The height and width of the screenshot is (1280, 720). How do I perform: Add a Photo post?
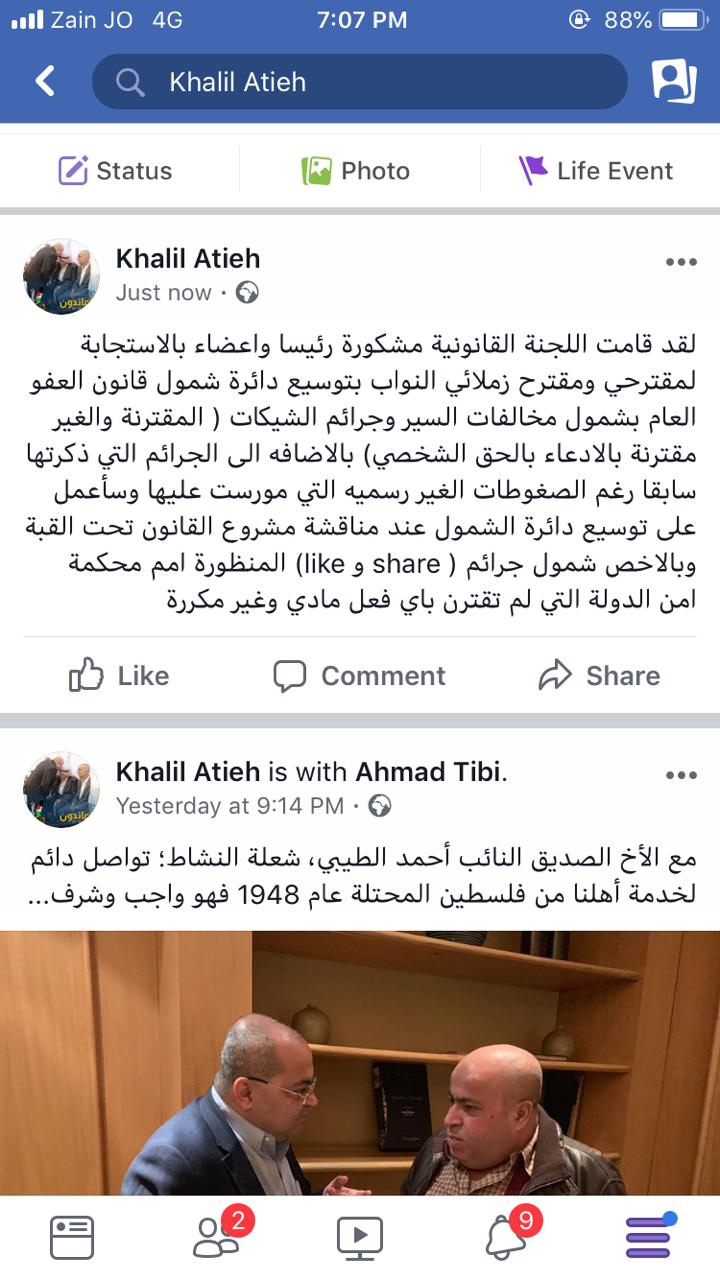pyautogui.click(x=356, y=171)
